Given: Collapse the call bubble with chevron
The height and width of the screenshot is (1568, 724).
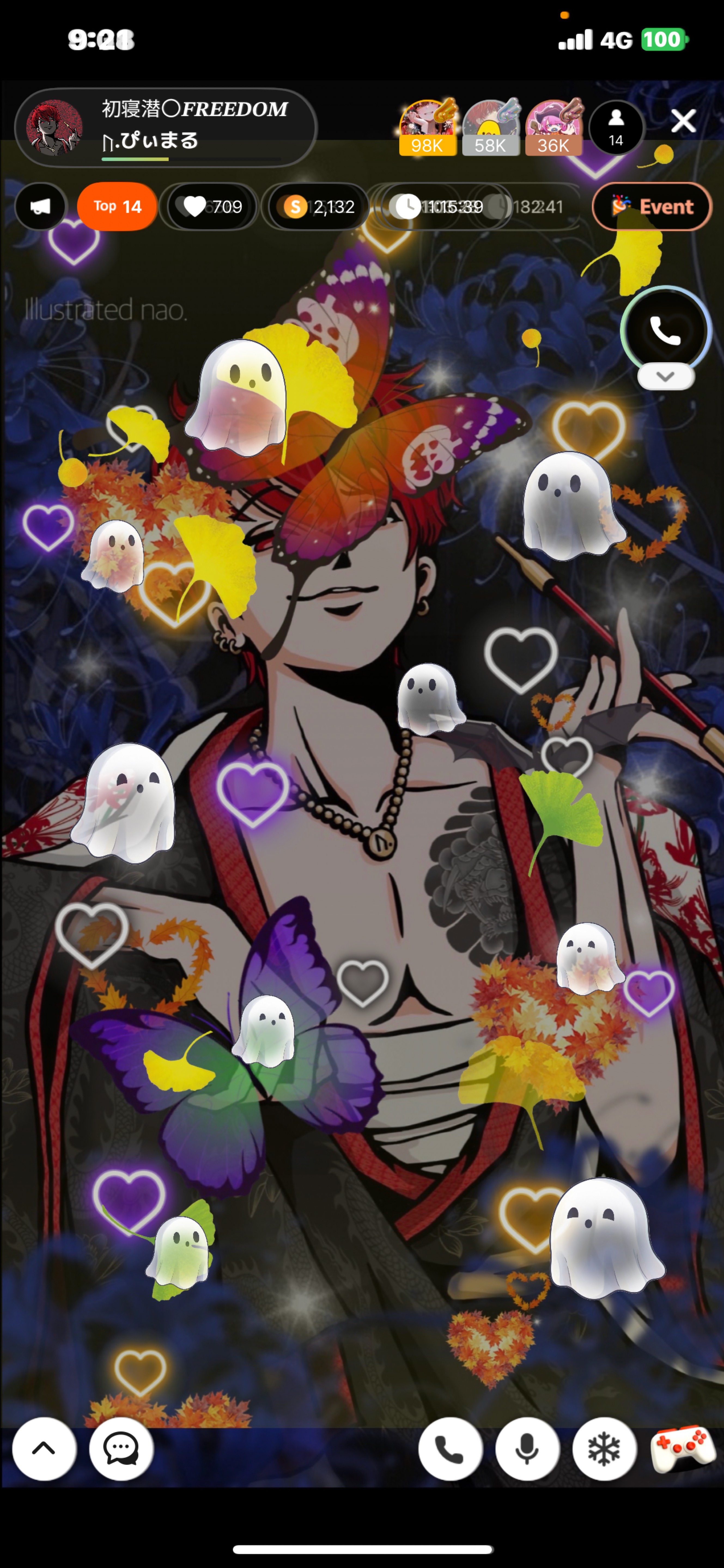Looking at the screenshot, I should click(x=665, y=377).
